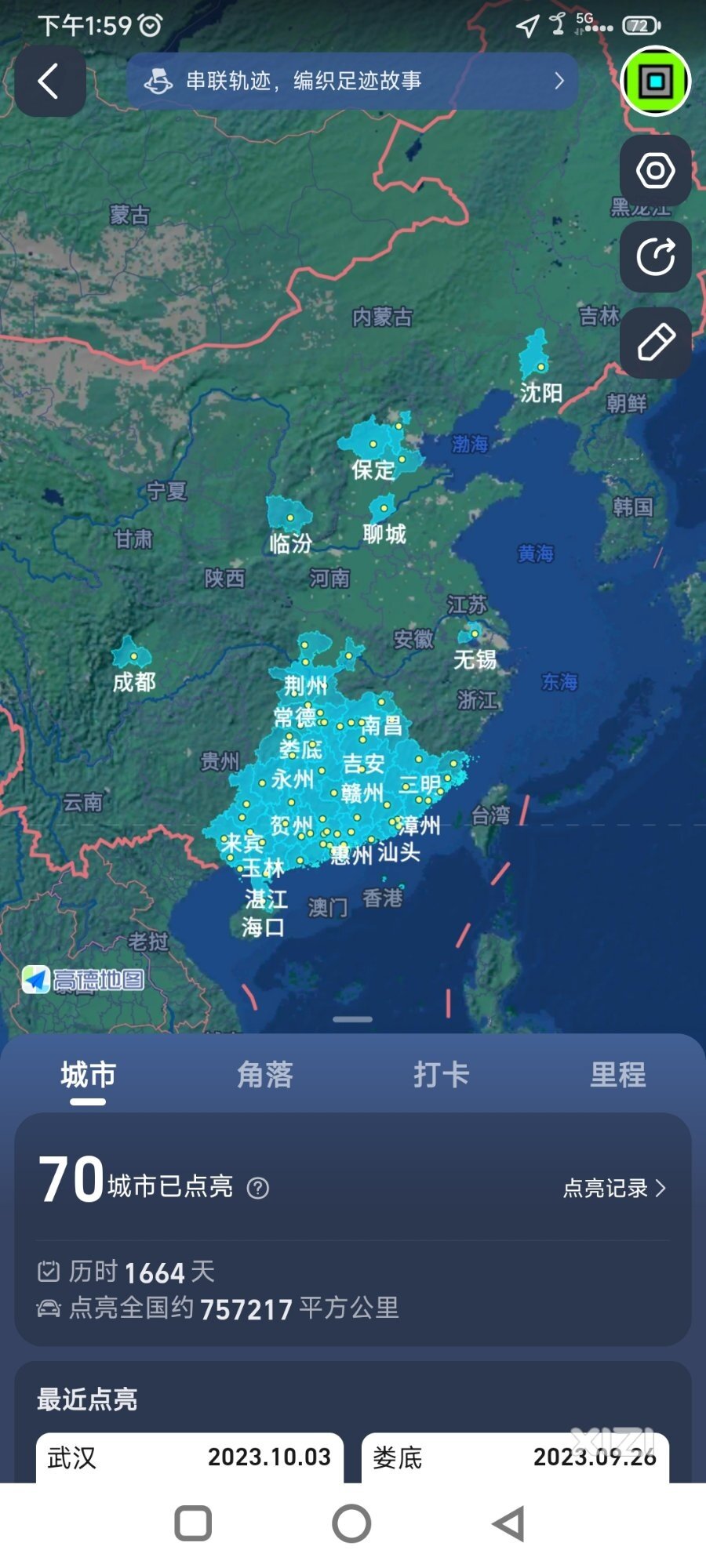The width and height of the screenshot is (706, 1568).
Task: Share the footprint map
Action: (655, 256)
